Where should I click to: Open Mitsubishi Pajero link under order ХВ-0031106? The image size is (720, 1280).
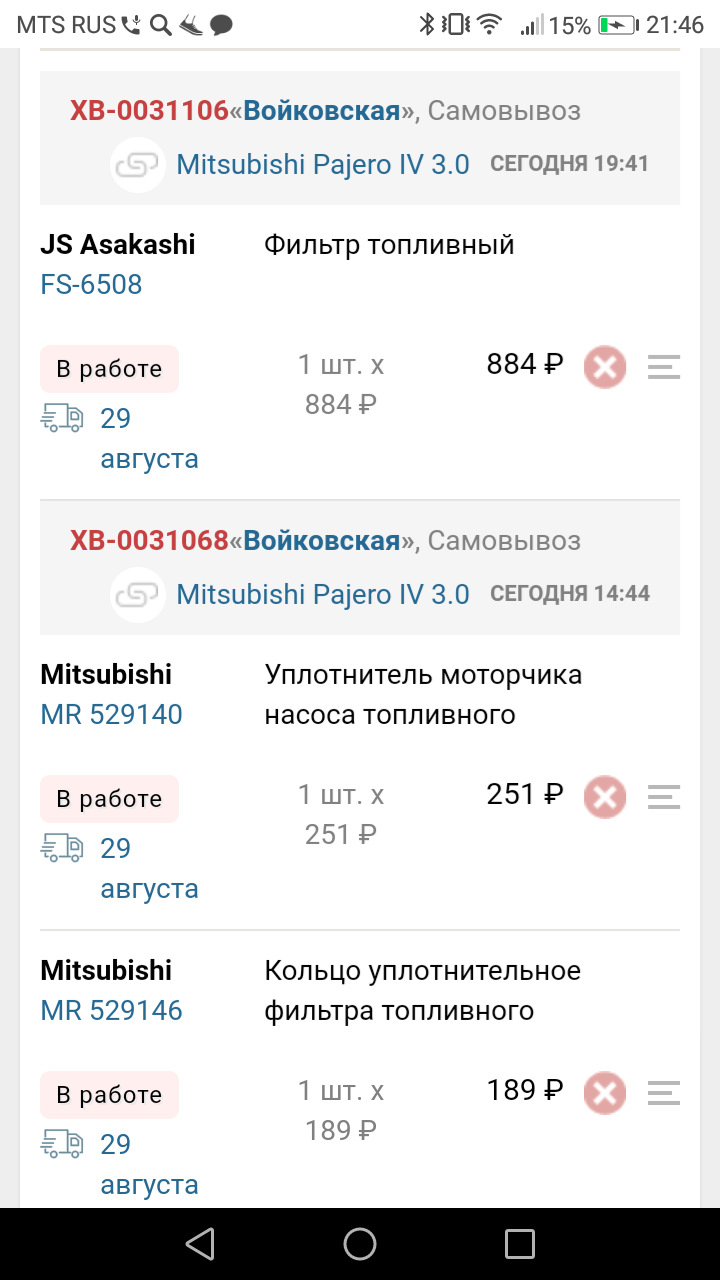[323, 165]
